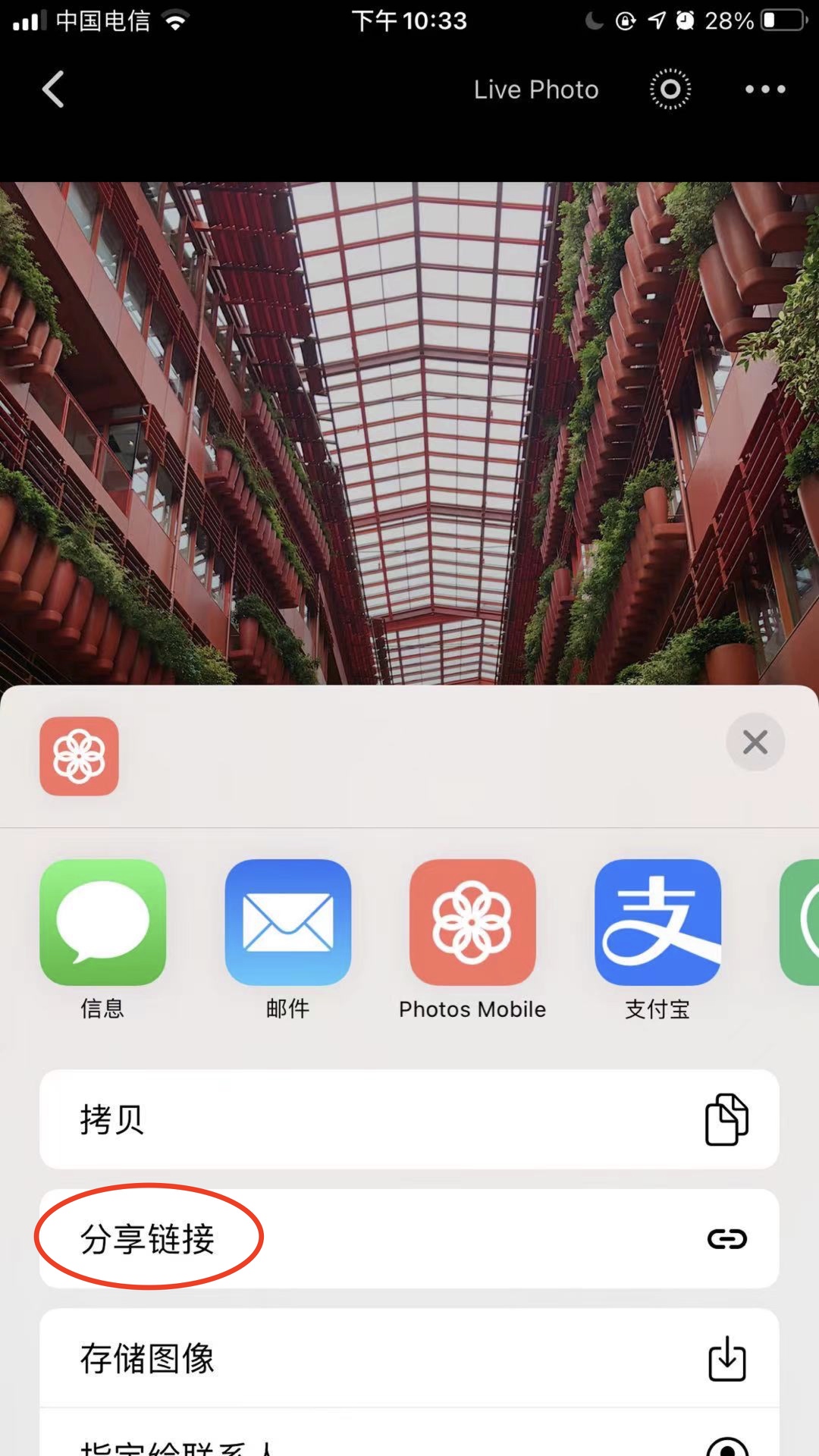Close the share sheet
This screenshot has height=1456, width=819.
pyautogui.click(x=755, y=742)
